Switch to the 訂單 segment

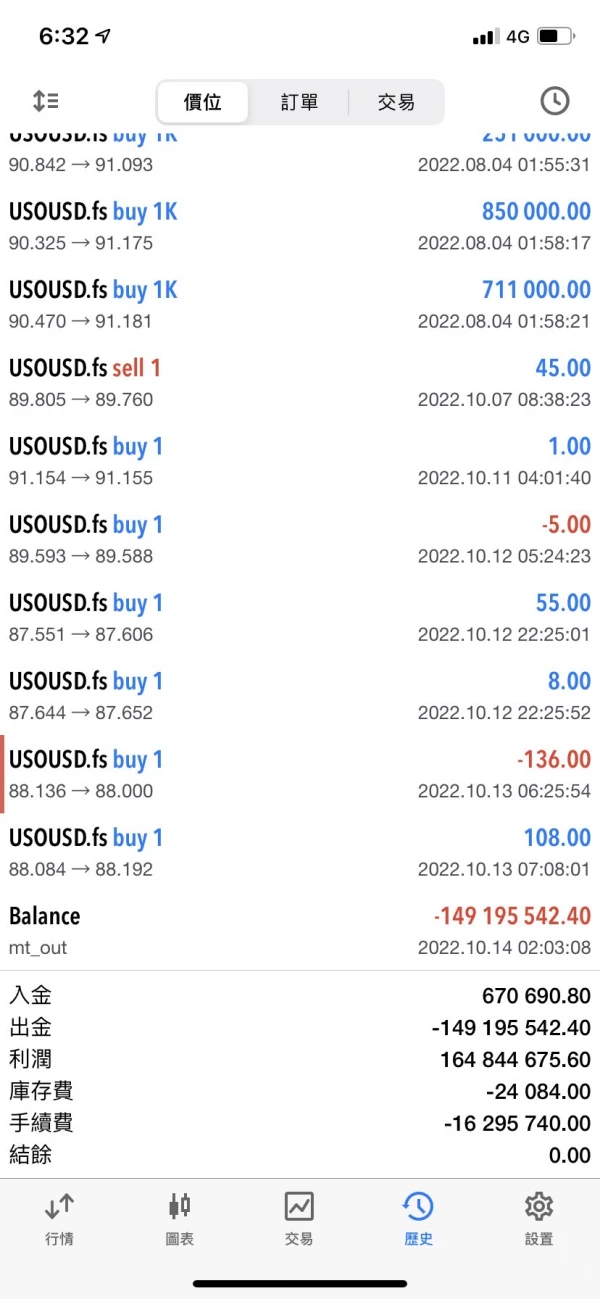tap(299, 102)
